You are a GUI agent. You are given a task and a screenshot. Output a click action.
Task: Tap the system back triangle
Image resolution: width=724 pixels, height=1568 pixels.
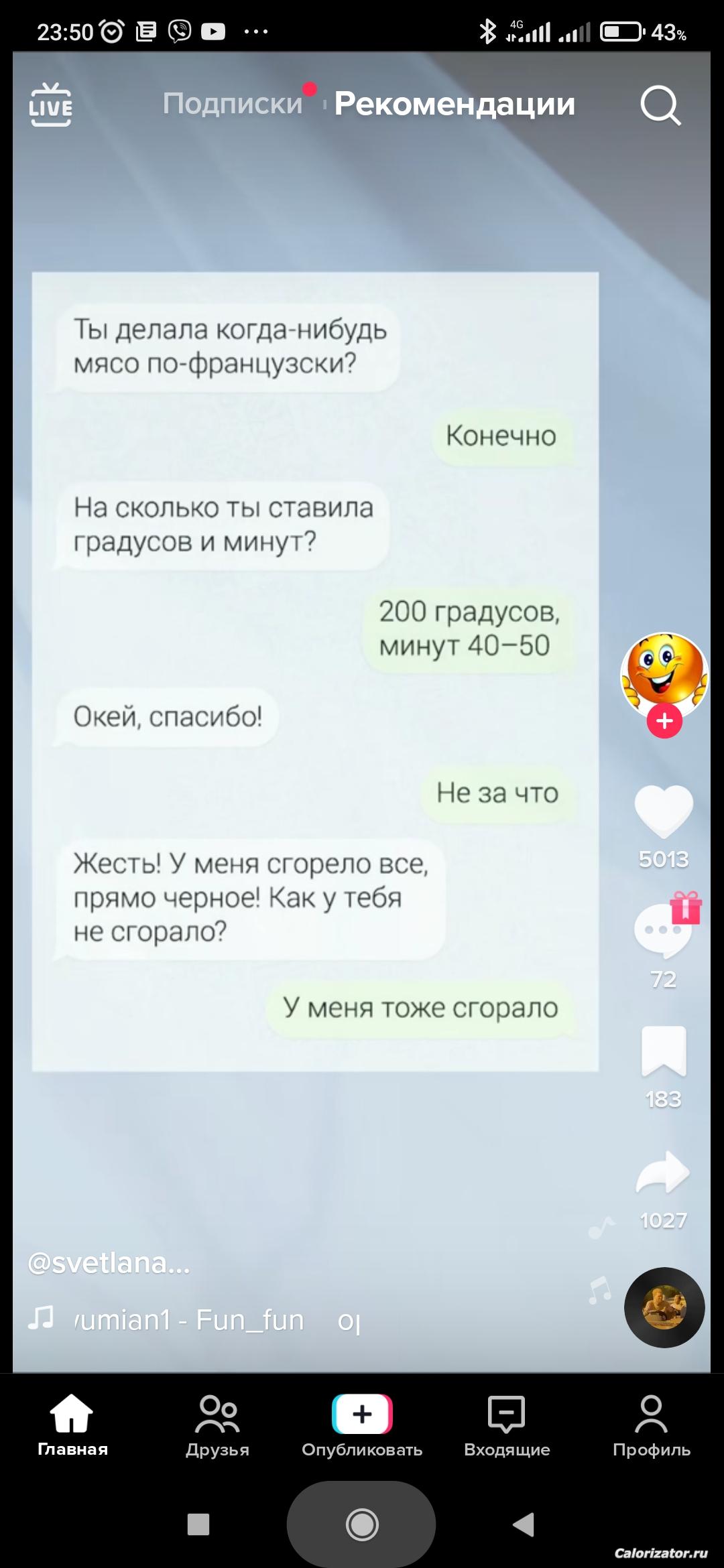(524, 1524)
